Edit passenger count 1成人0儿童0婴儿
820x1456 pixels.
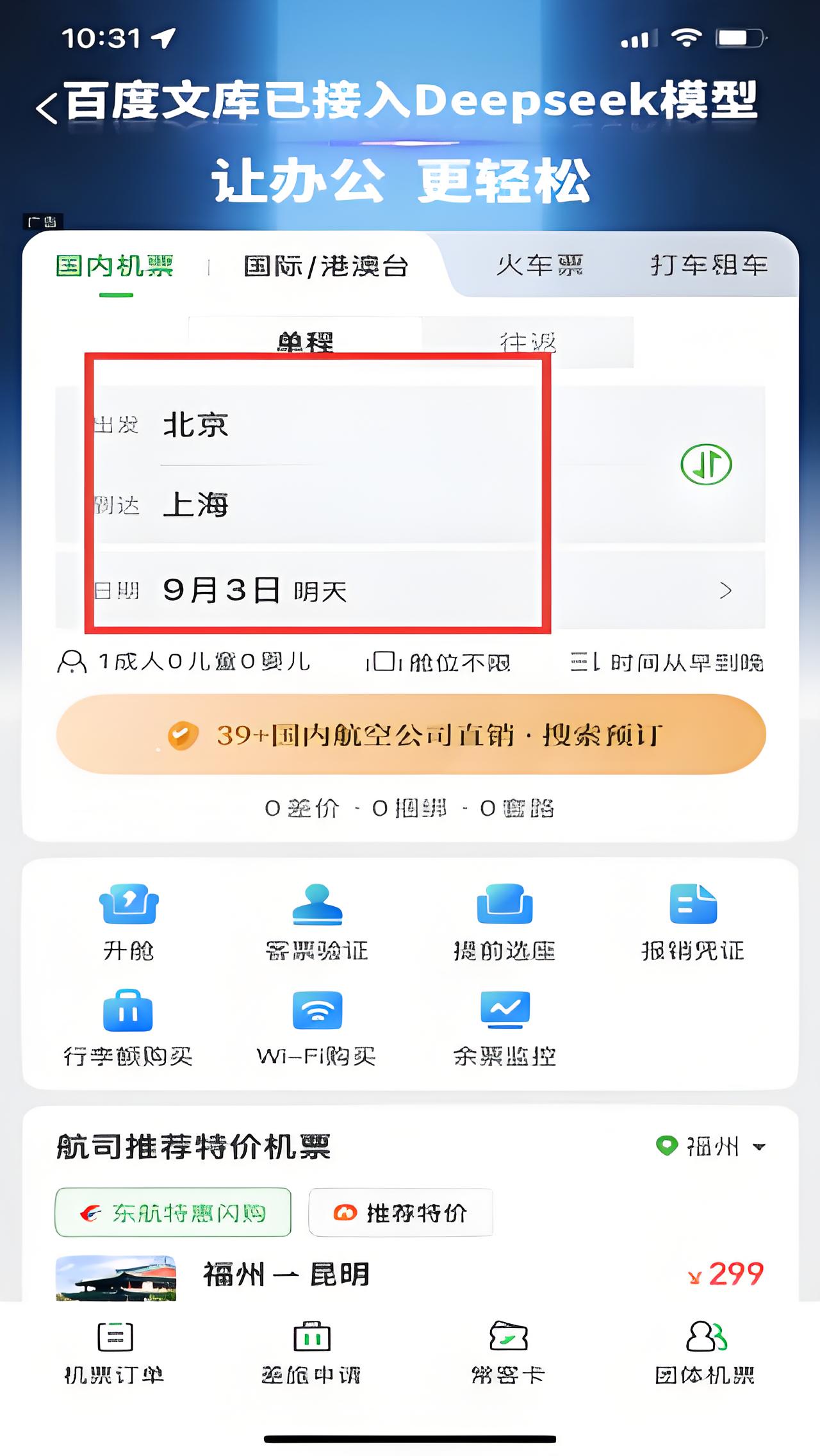[x=184, y=661]
